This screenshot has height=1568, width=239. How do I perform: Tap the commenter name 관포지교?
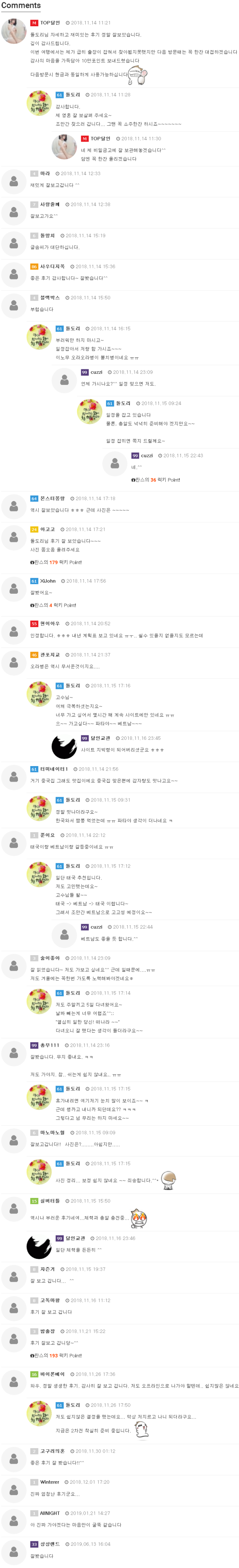pyautogui.click(x=50, y=655)
